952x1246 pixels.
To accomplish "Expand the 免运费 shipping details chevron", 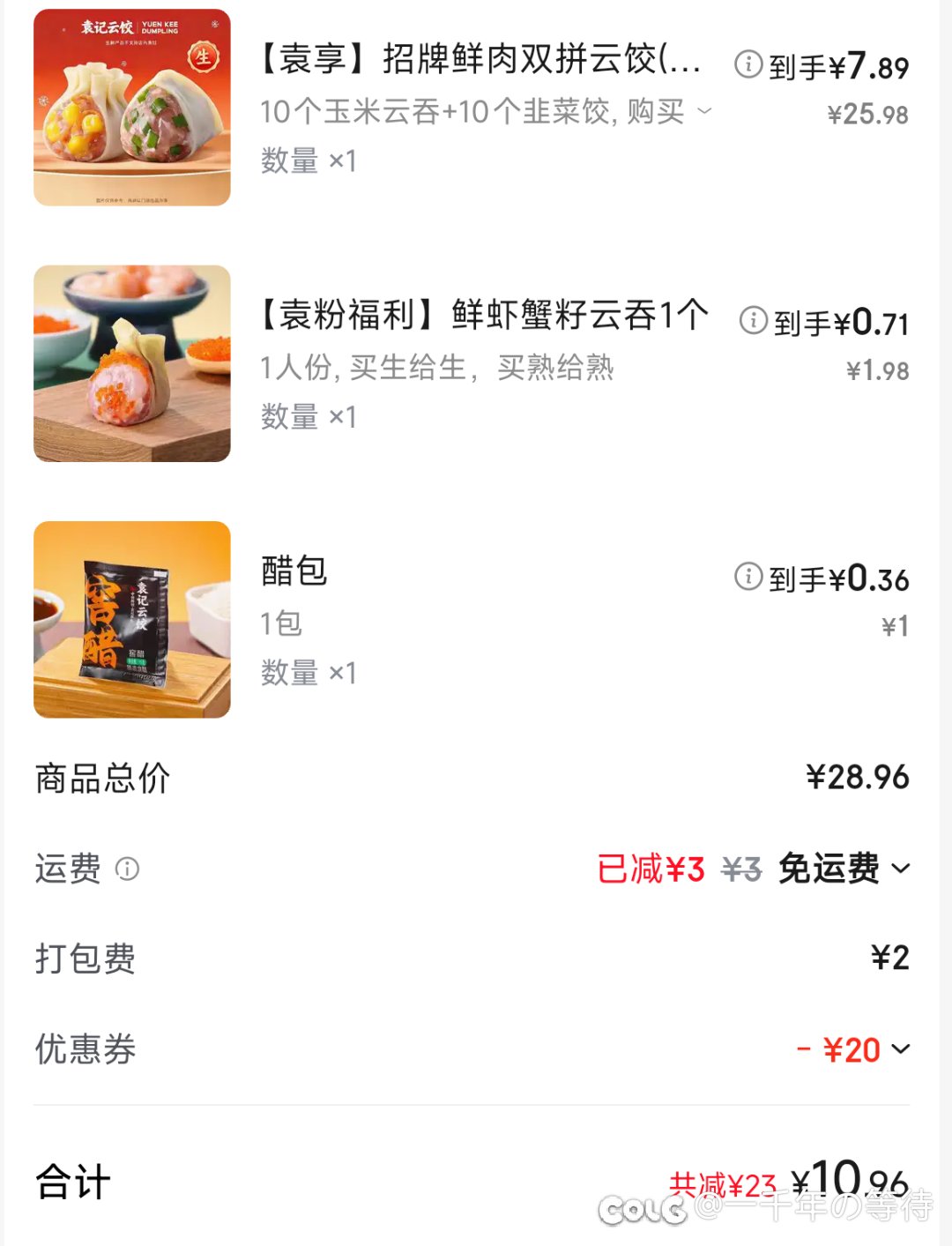I will tap(902, 869).
